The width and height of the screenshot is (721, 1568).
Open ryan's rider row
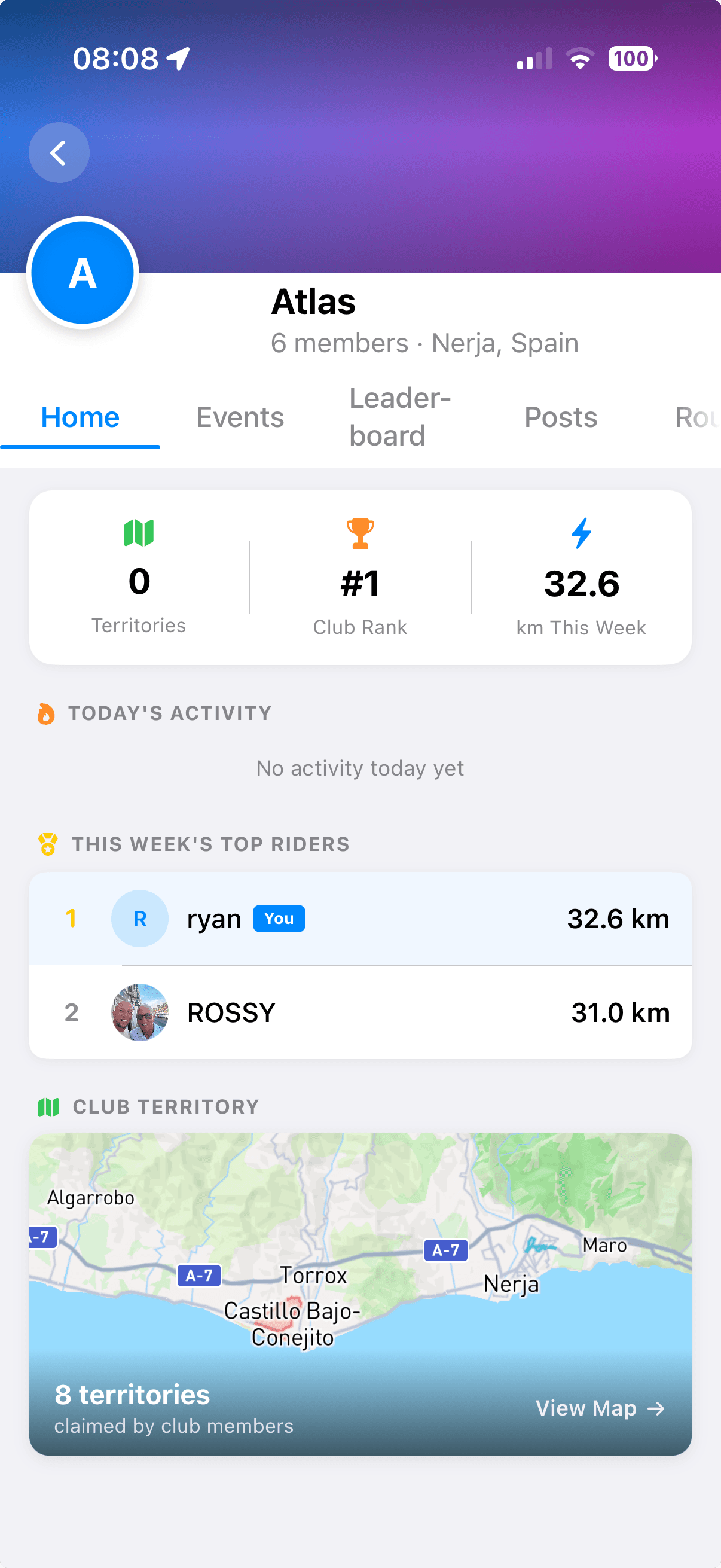[360, 919]
